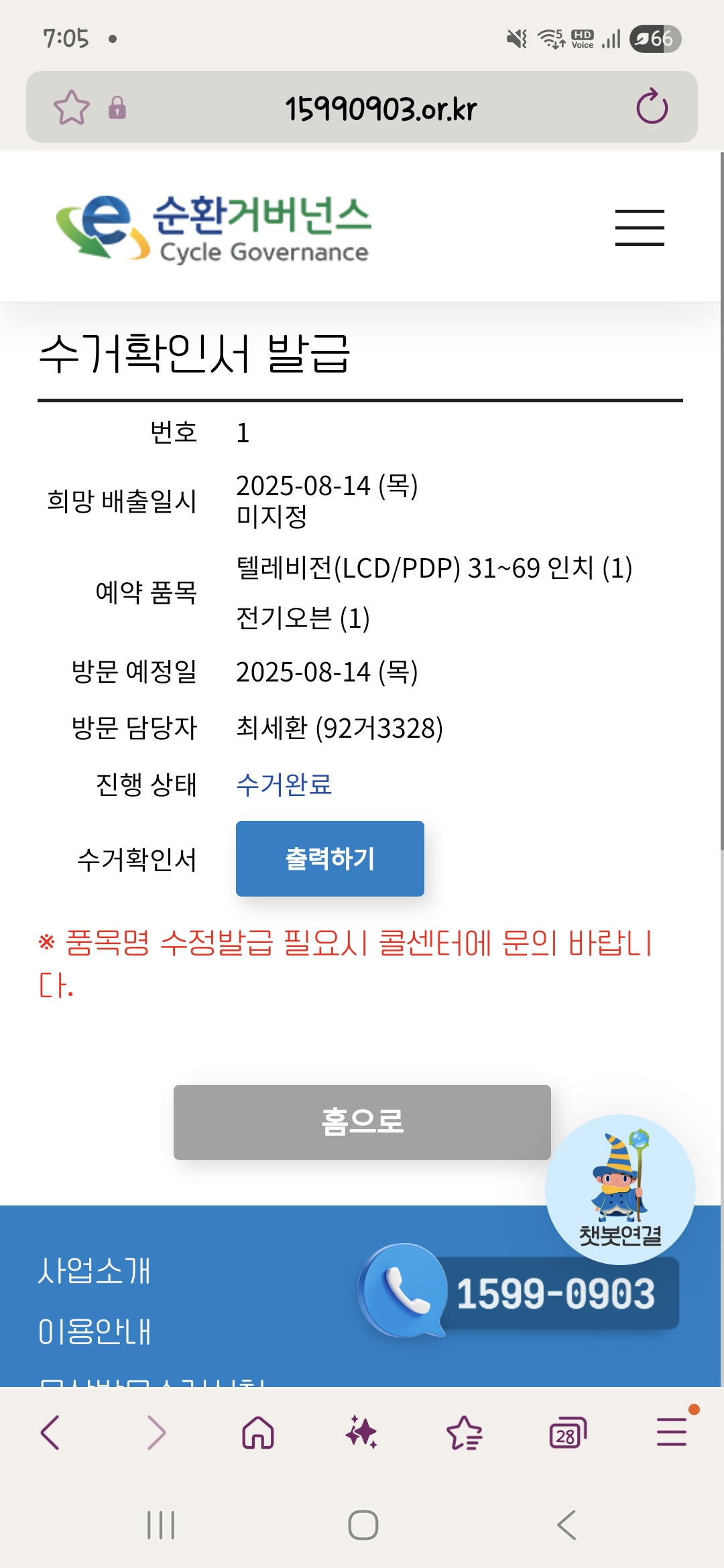The image size is (724, 1568).
Task: Reload the page in the address bar
Action: coord(652,107)
